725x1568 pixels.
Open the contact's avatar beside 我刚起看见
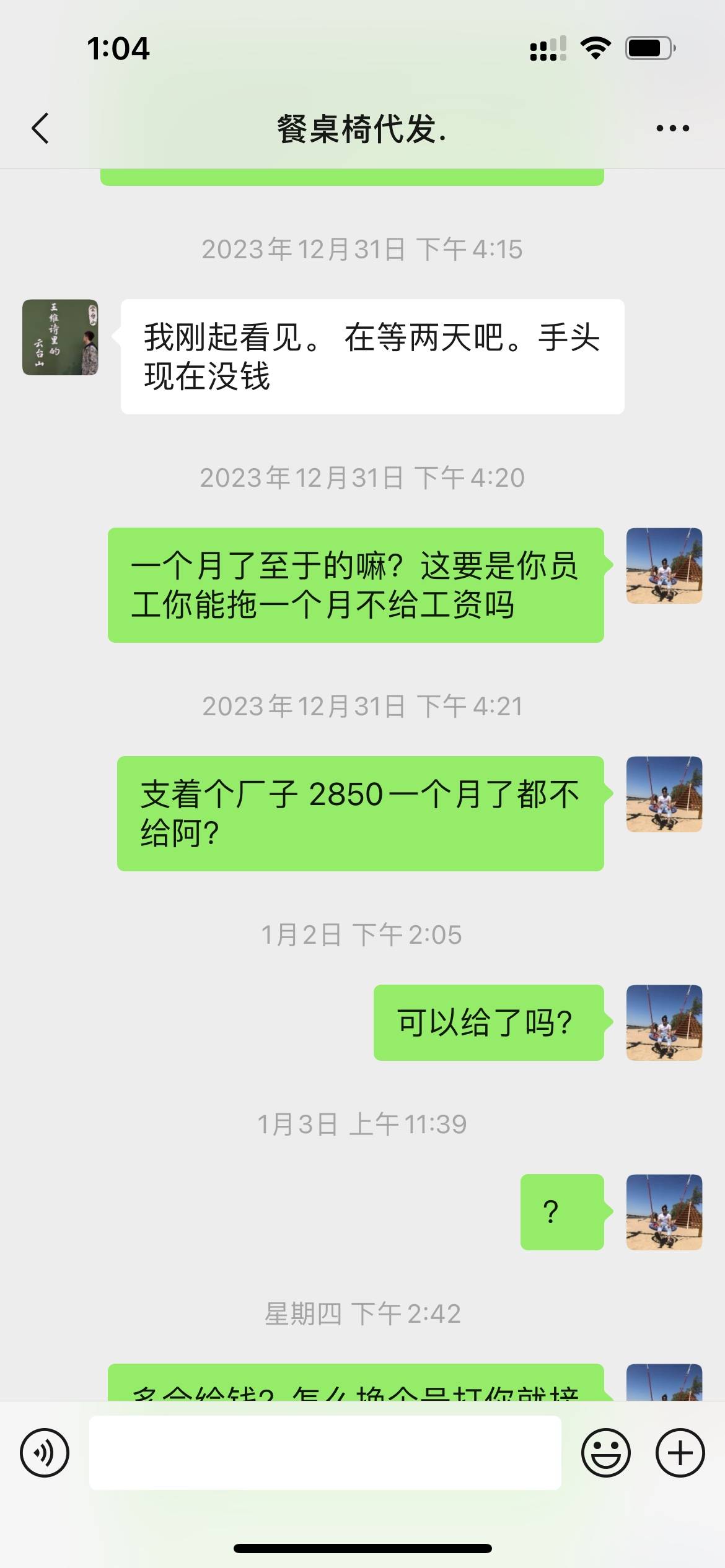[60, 338]
